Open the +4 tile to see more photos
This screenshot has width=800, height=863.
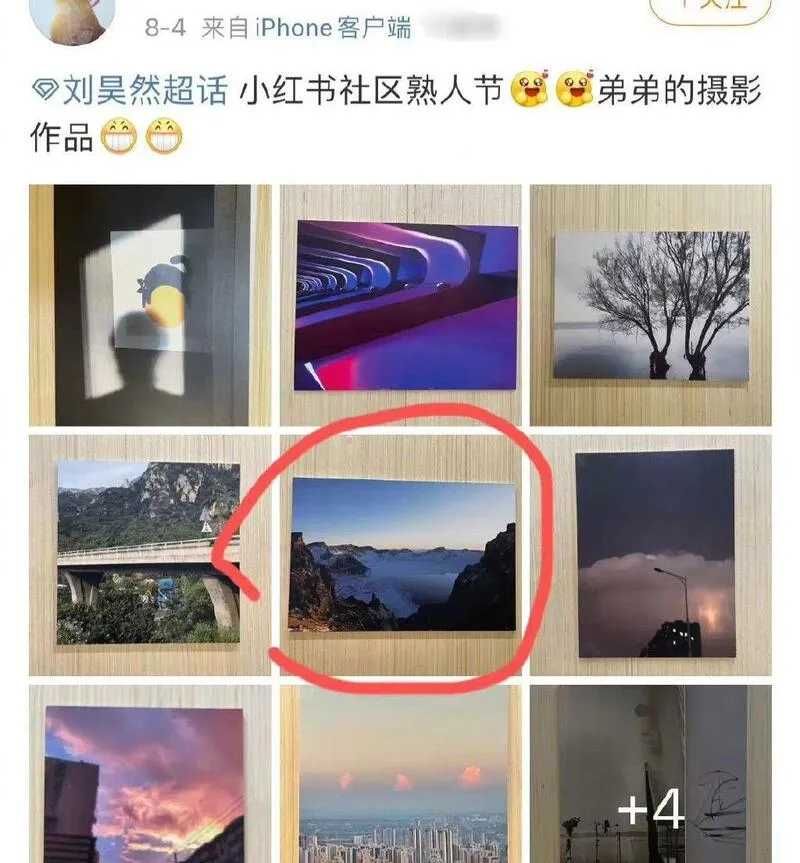[651, 775]
